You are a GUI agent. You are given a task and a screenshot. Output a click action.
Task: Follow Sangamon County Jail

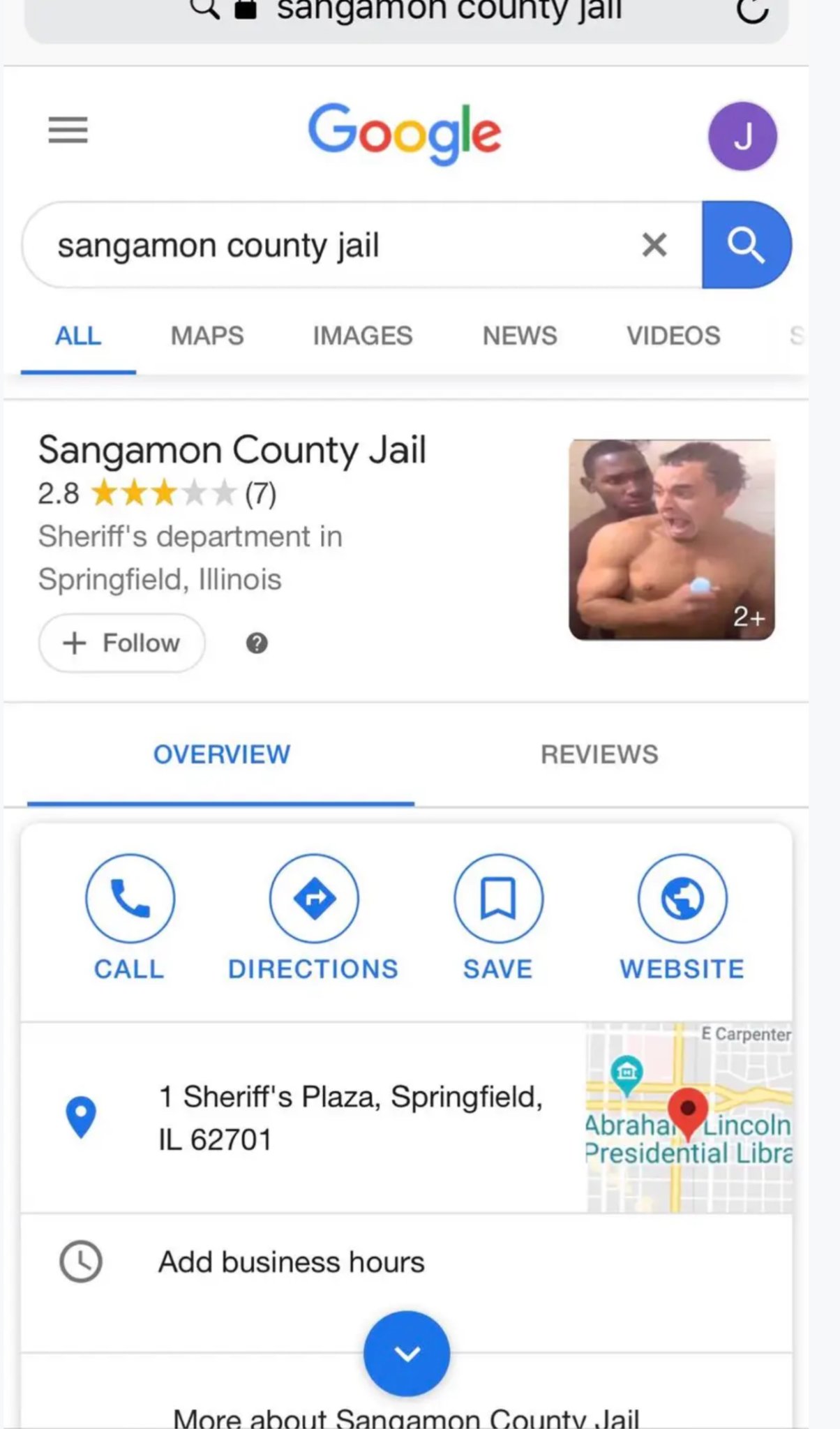coord(122,643)
